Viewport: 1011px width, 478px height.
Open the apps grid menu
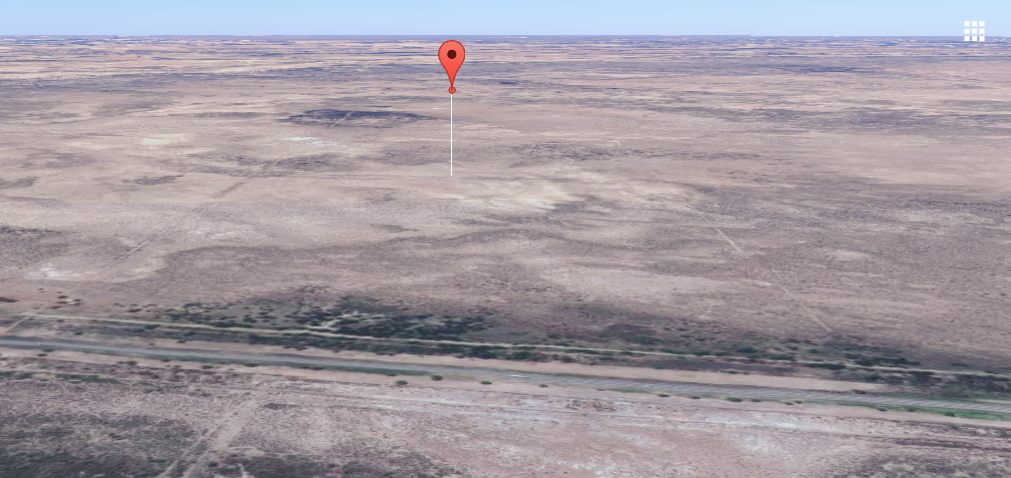pyautogui.click(x=974, y=31)
